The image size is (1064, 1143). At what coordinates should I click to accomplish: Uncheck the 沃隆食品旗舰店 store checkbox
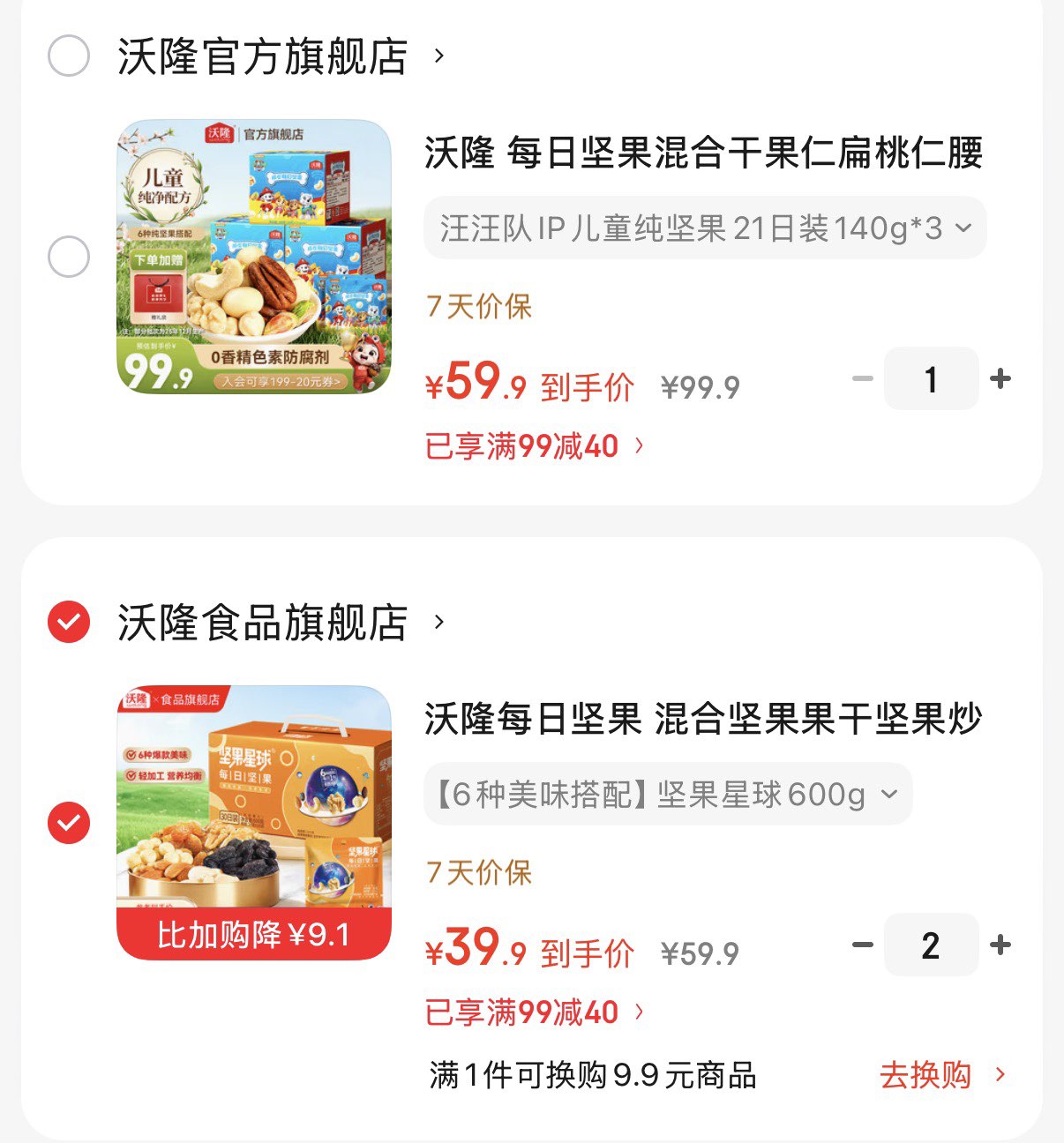69,623
